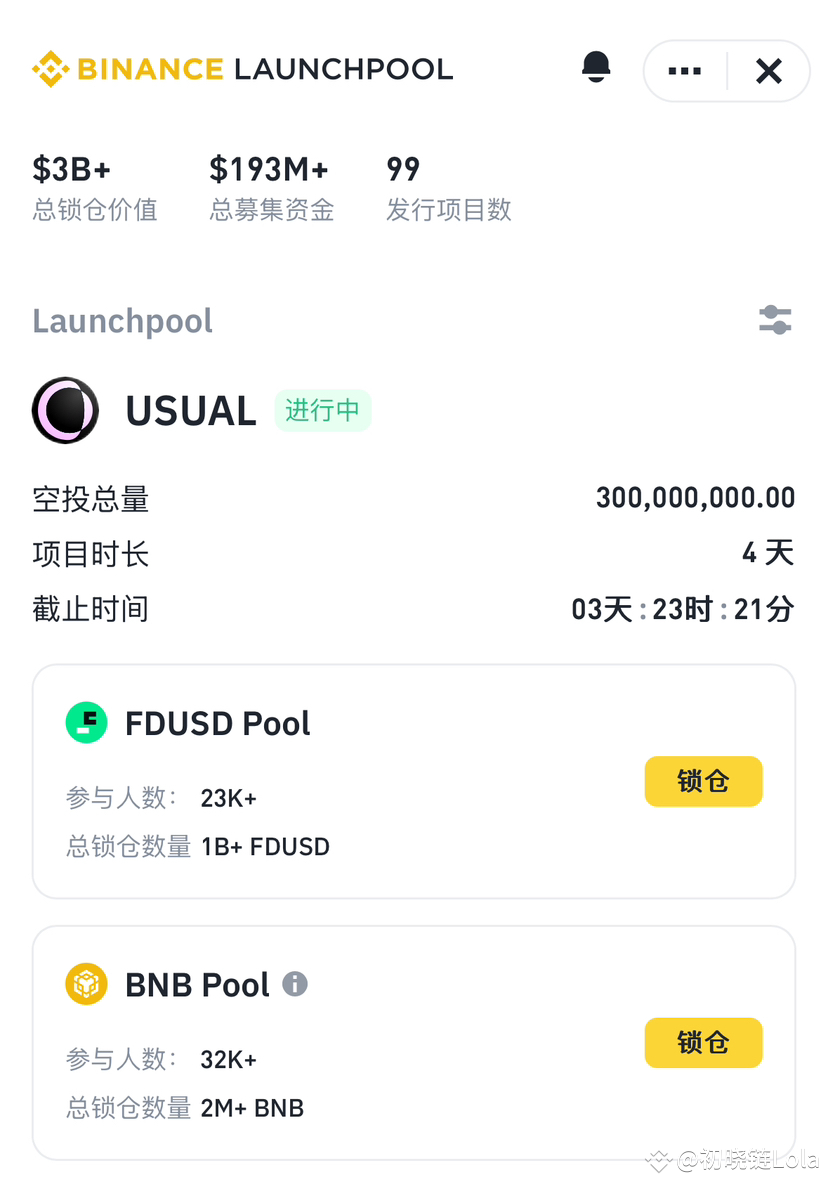Select the FDUSD coin icon

(86, 722)
